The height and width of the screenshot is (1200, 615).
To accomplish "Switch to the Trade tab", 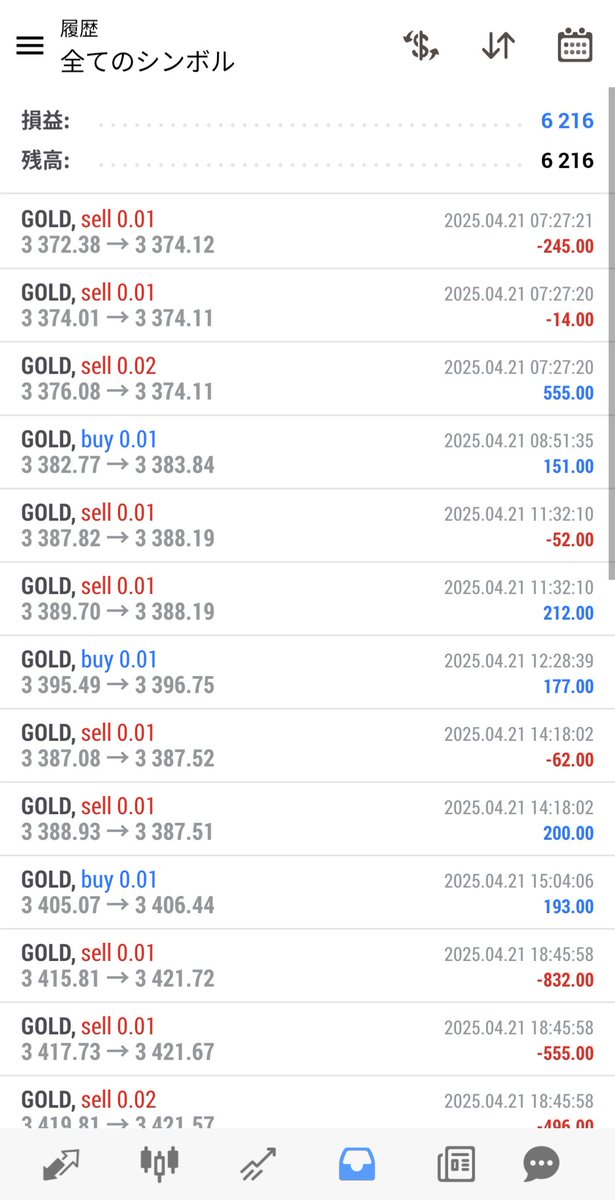I will [258, 1163].
